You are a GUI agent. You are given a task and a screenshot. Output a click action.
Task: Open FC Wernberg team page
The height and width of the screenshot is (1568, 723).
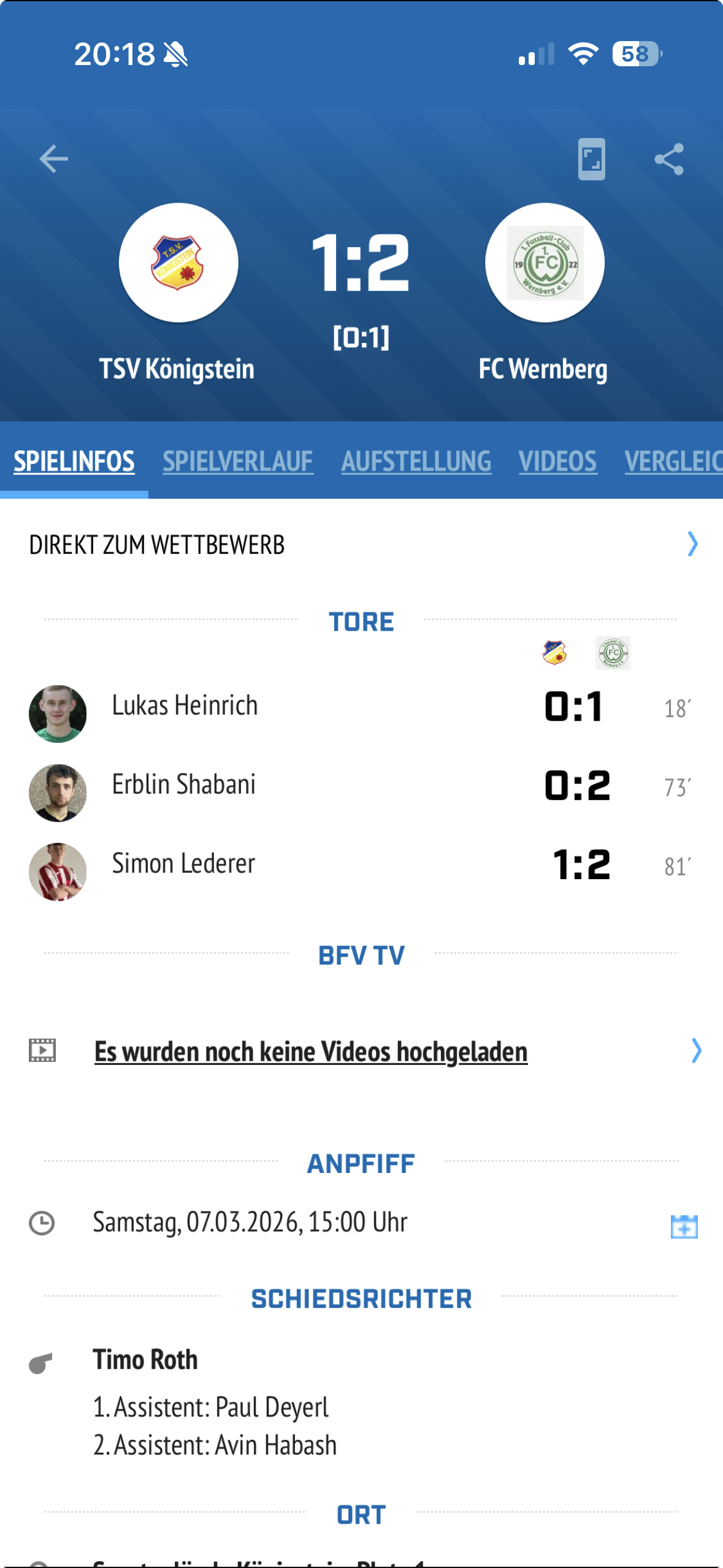point(545,263)
